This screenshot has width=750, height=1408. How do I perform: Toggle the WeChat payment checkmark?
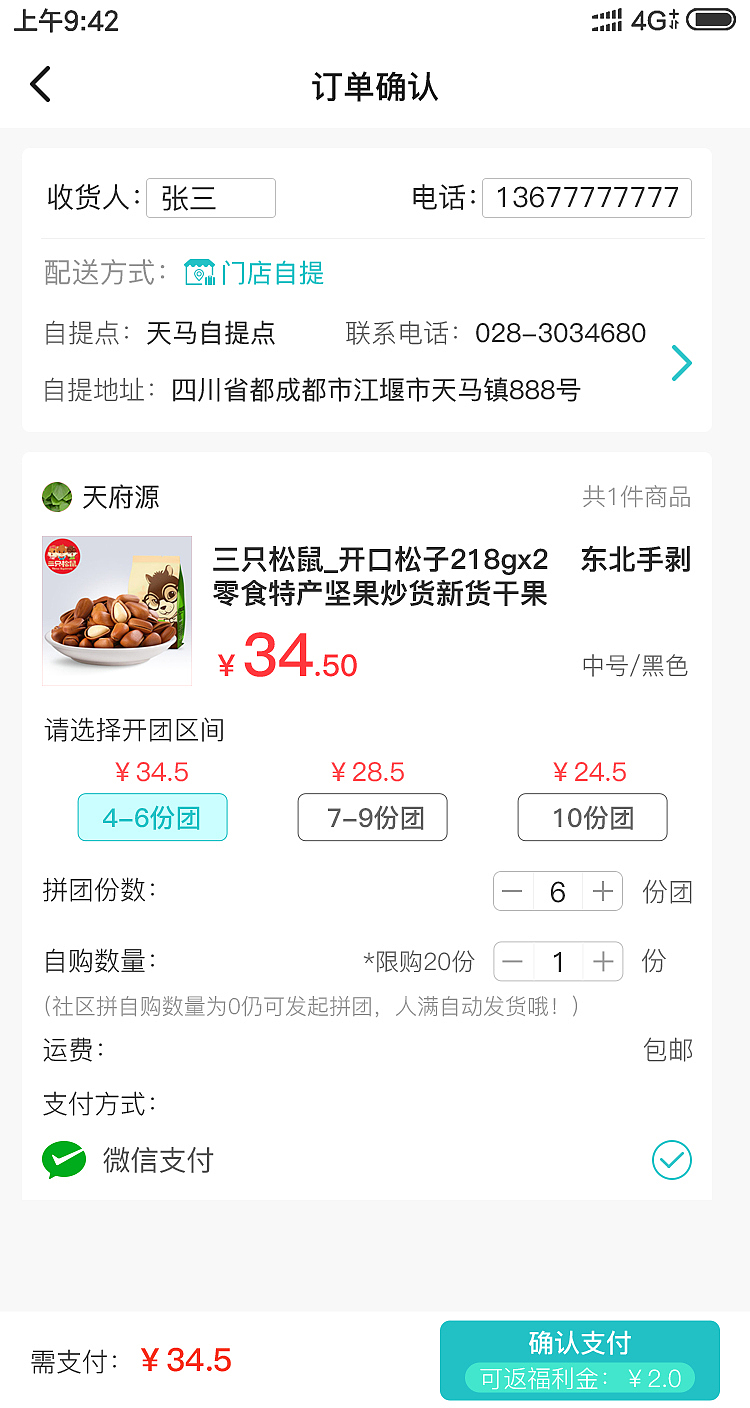pos(671,1160)
